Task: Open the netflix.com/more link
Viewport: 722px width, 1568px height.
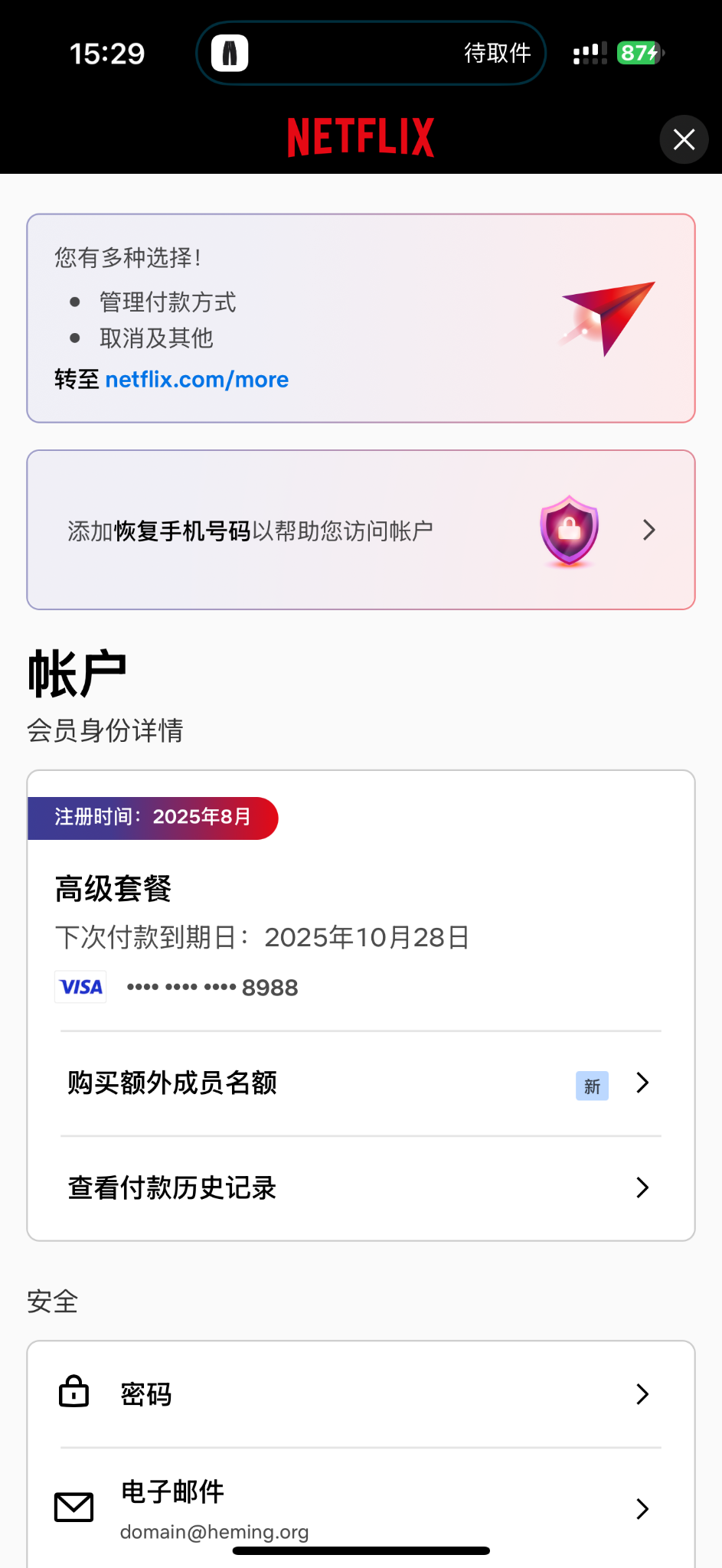Action: coord(197,379)
